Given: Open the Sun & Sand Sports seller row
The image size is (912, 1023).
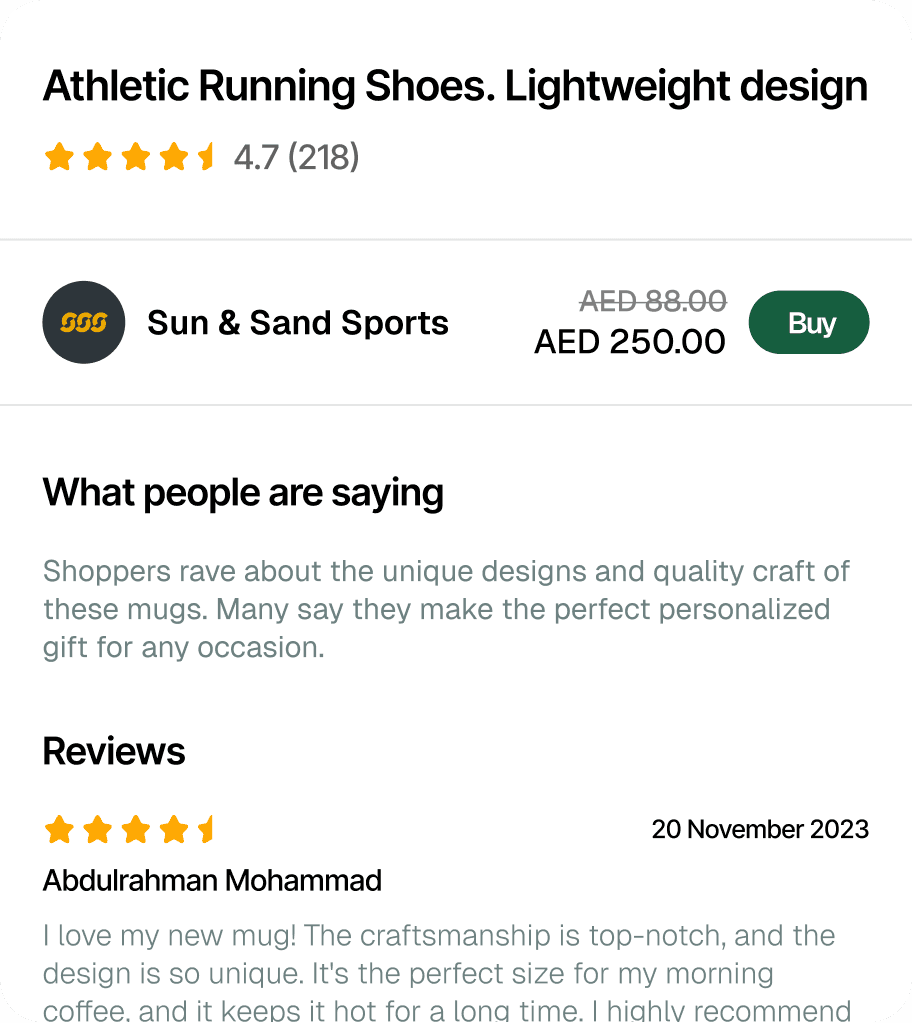Looking at the screenshot, I should [456, 322].
